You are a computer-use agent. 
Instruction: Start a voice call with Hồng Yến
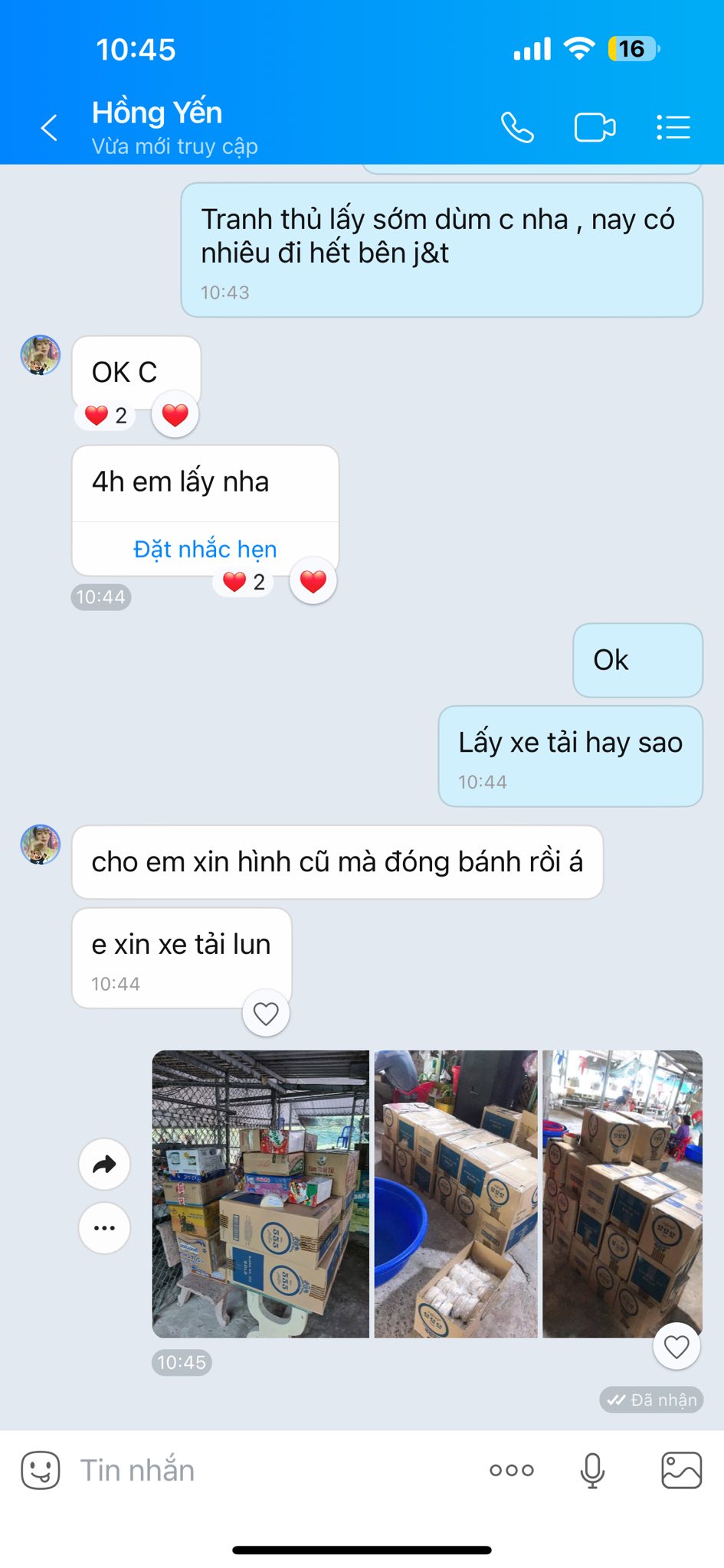point(517,128)
